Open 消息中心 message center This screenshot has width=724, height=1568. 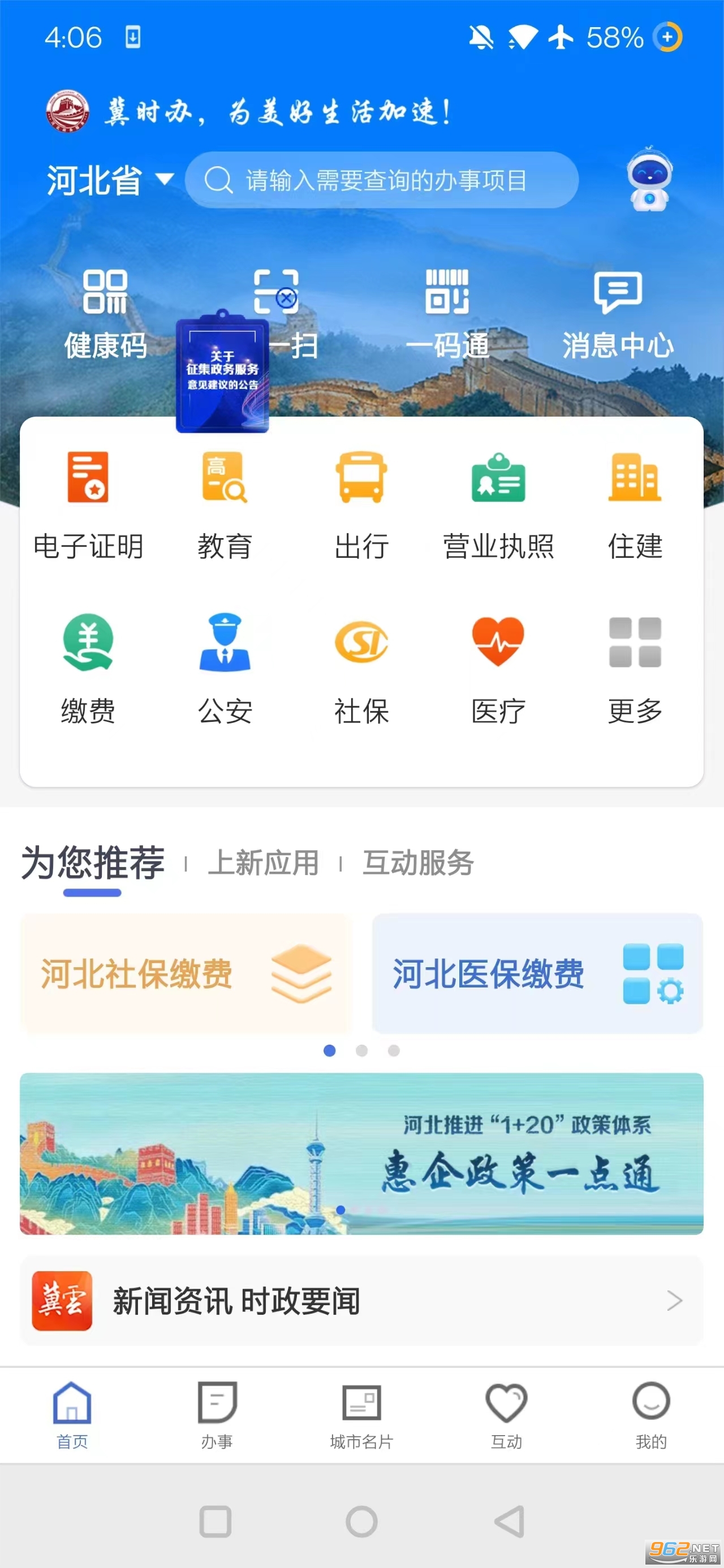point(618,314)
